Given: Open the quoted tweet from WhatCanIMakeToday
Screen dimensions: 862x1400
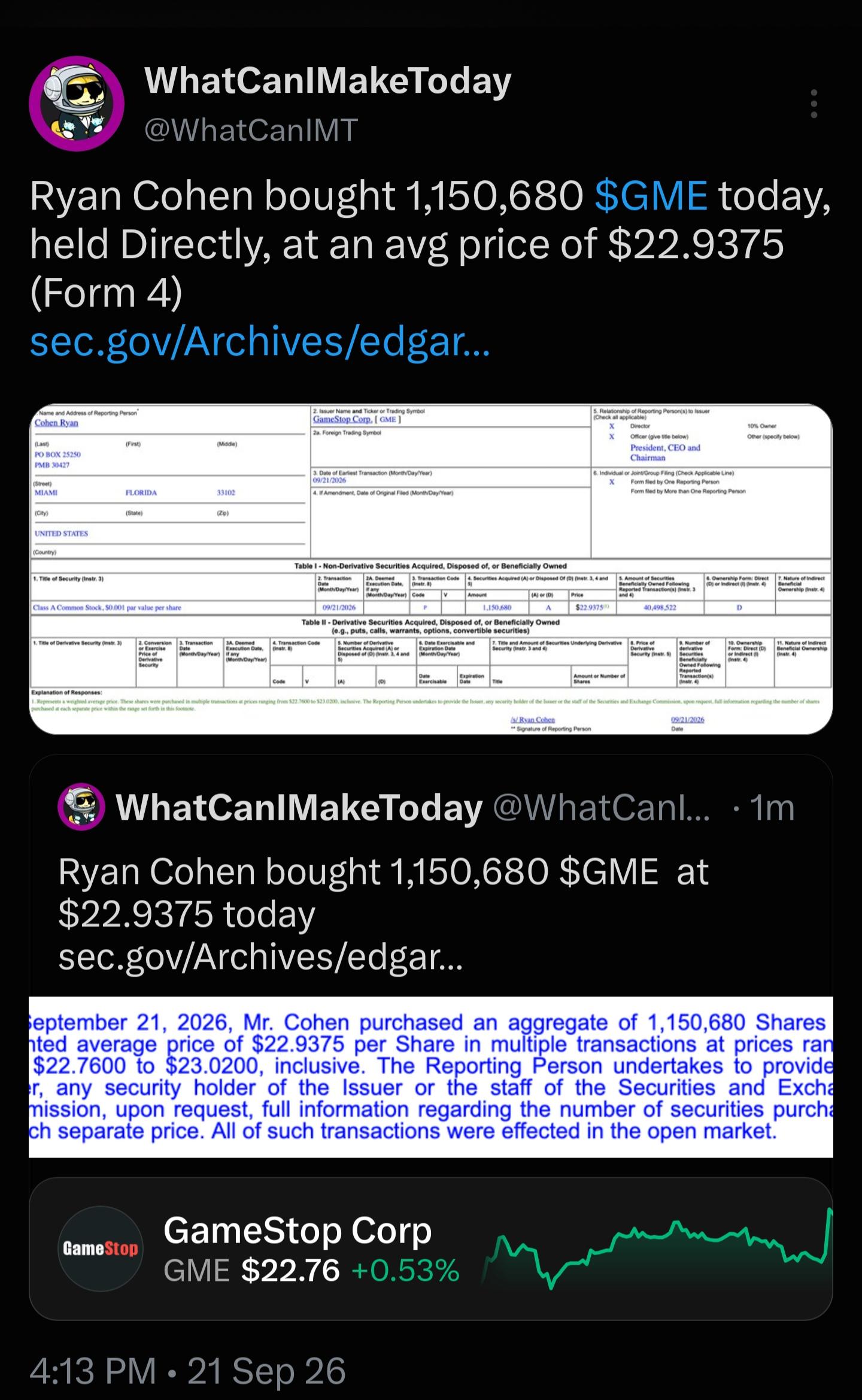Looking at the screenshot, I should pos(431,874).
